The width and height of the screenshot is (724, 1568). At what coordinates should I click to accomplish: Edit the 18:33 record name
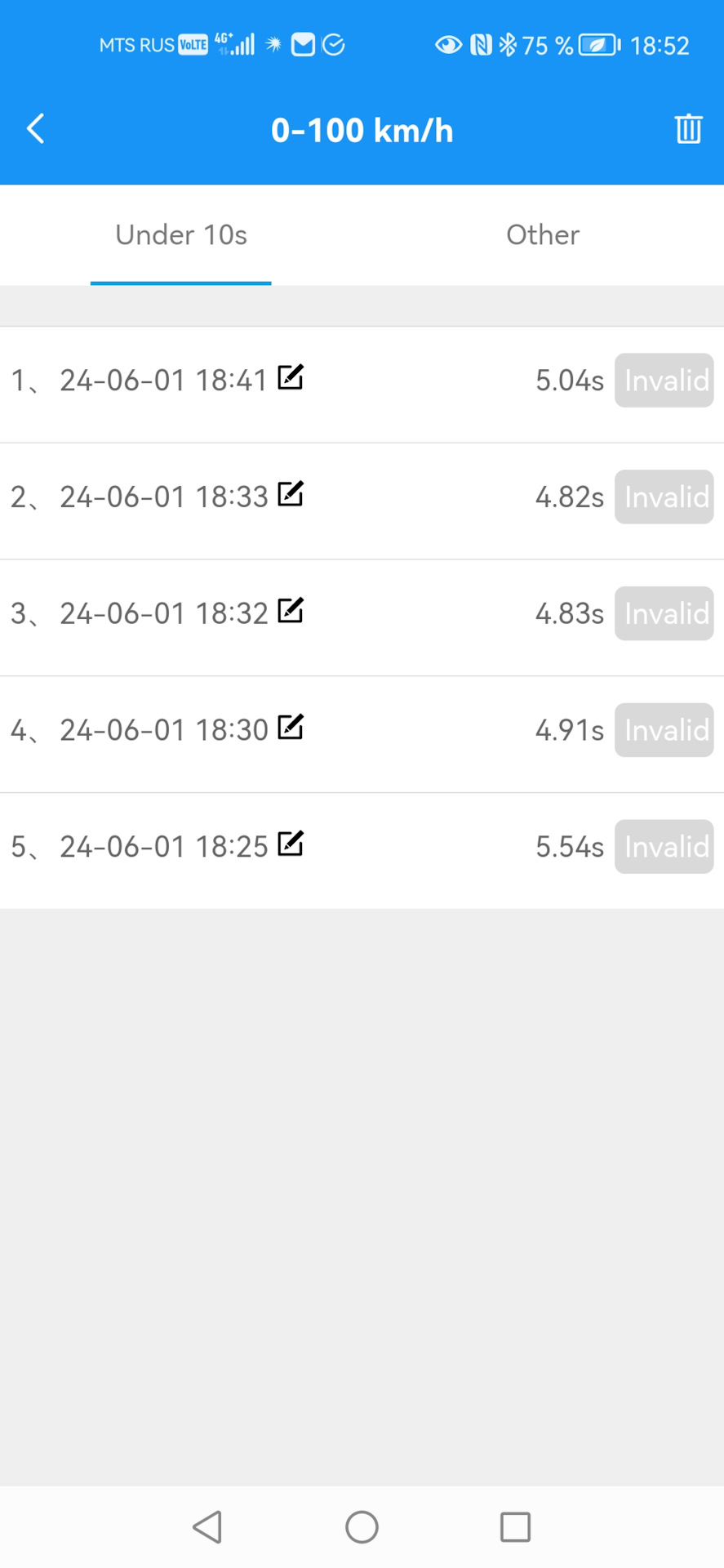[291, 494]
